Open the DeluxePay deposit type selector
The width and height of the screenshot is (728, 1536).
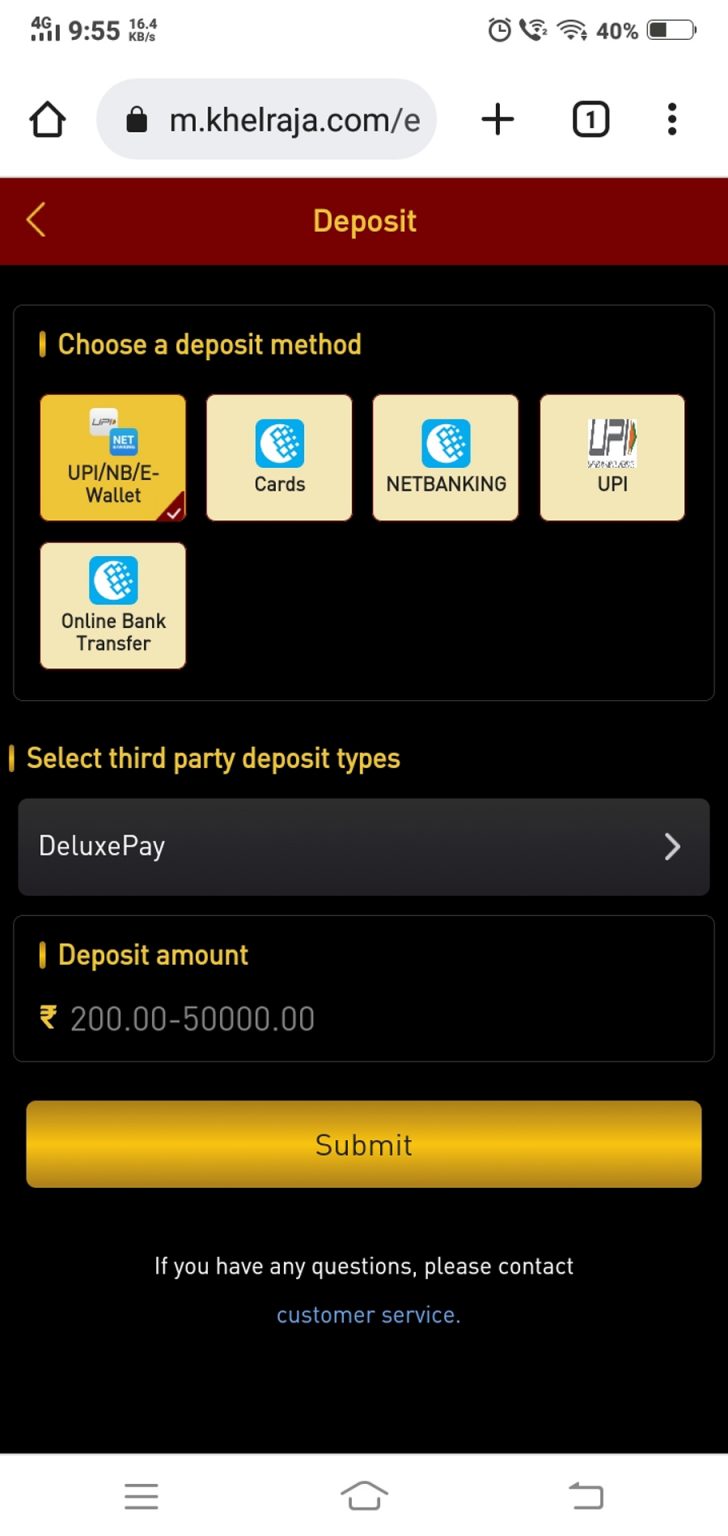point(364,847)
